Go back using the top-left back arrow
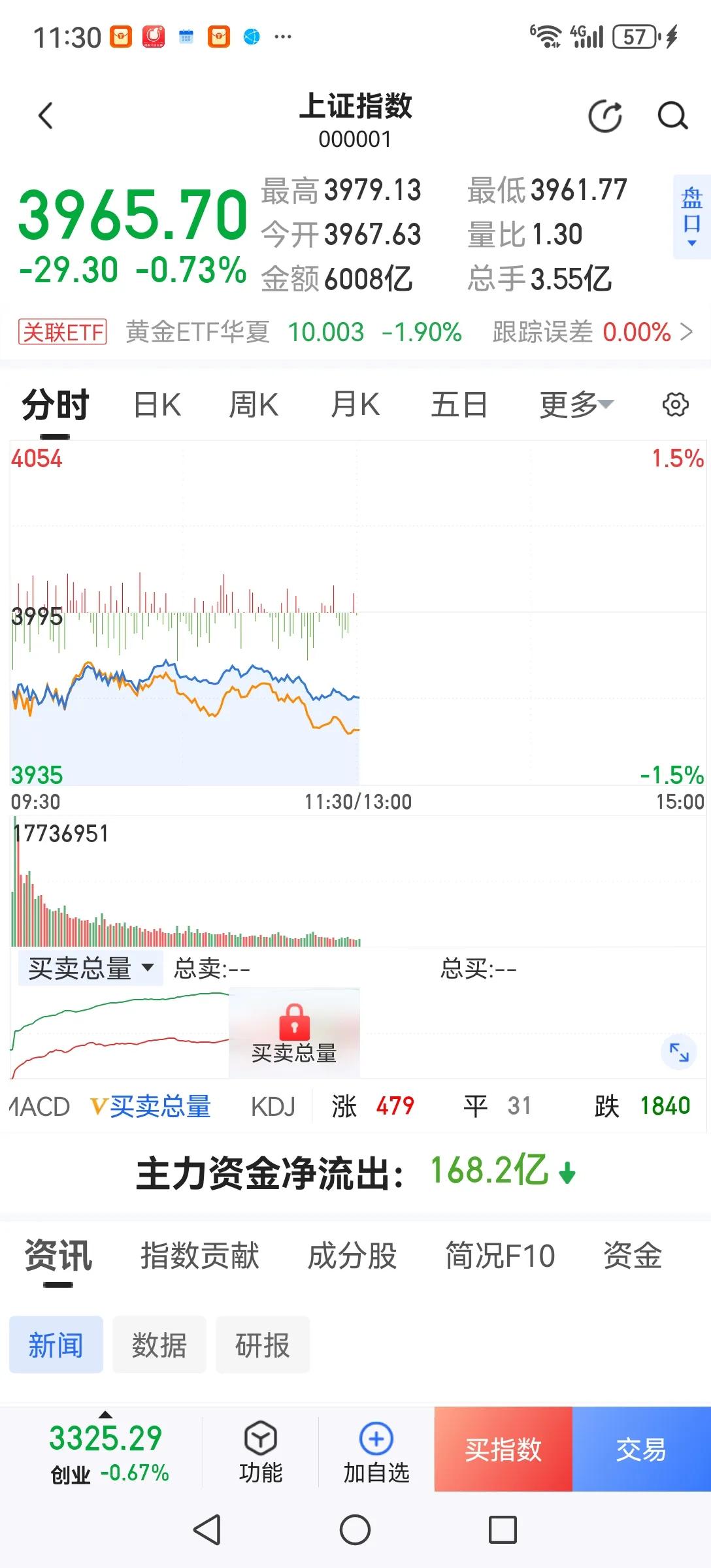This screenshot has width=711, height=1568. point(44,114)
